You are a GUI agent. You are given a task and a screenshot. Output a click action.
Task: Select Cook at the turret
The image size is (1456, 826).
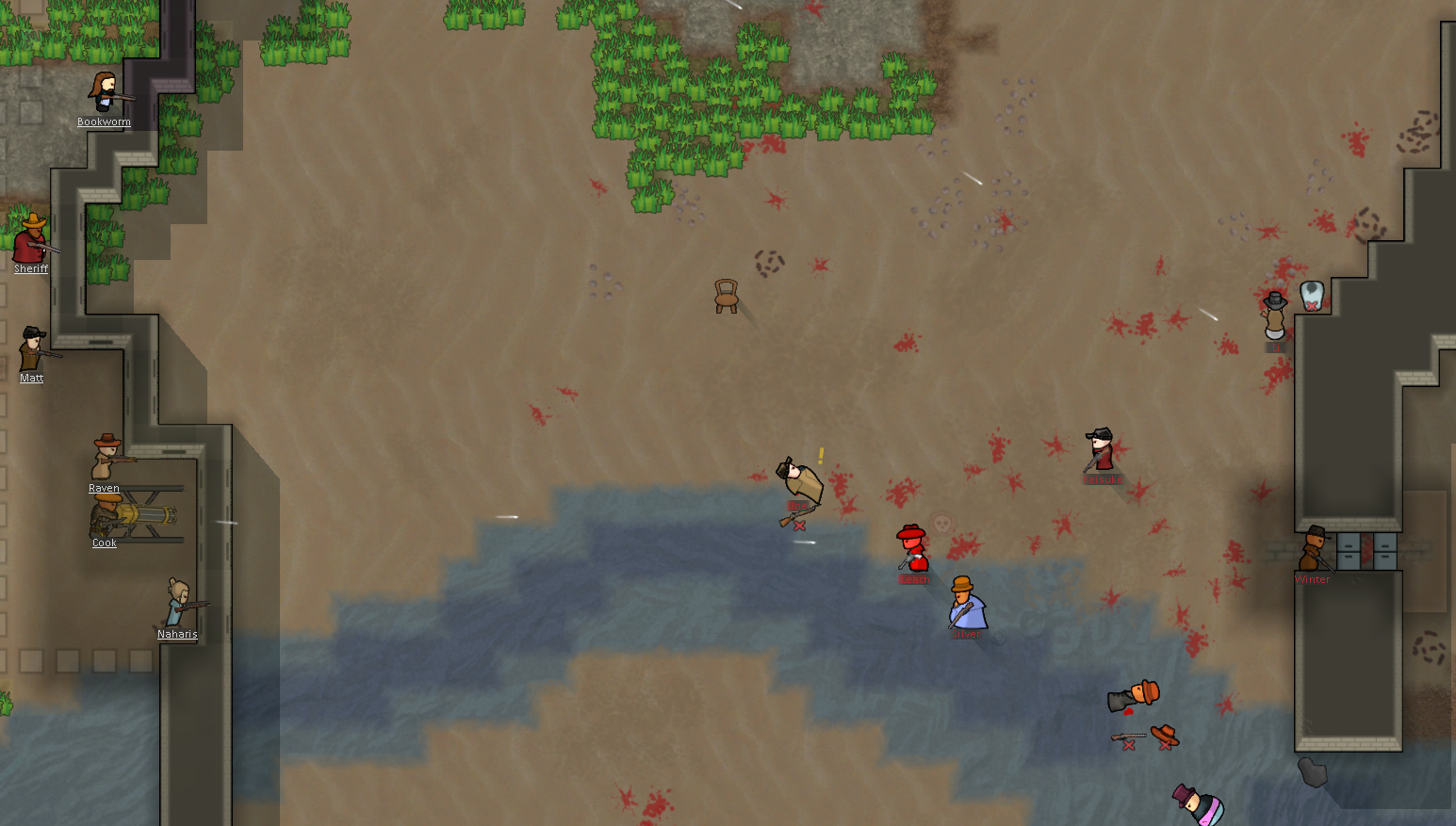coord(106,516)
